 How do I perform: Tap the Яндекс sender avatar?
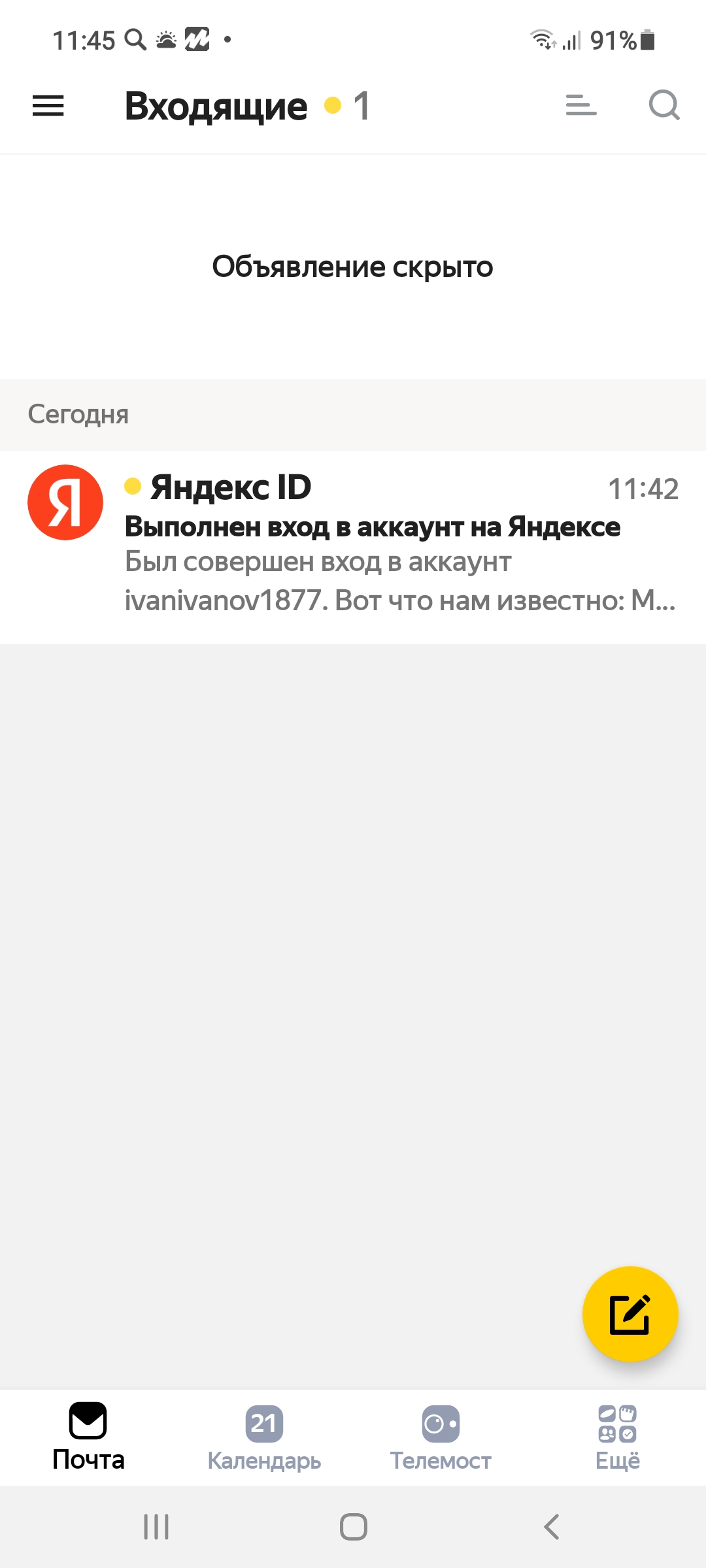coord(65,502)
